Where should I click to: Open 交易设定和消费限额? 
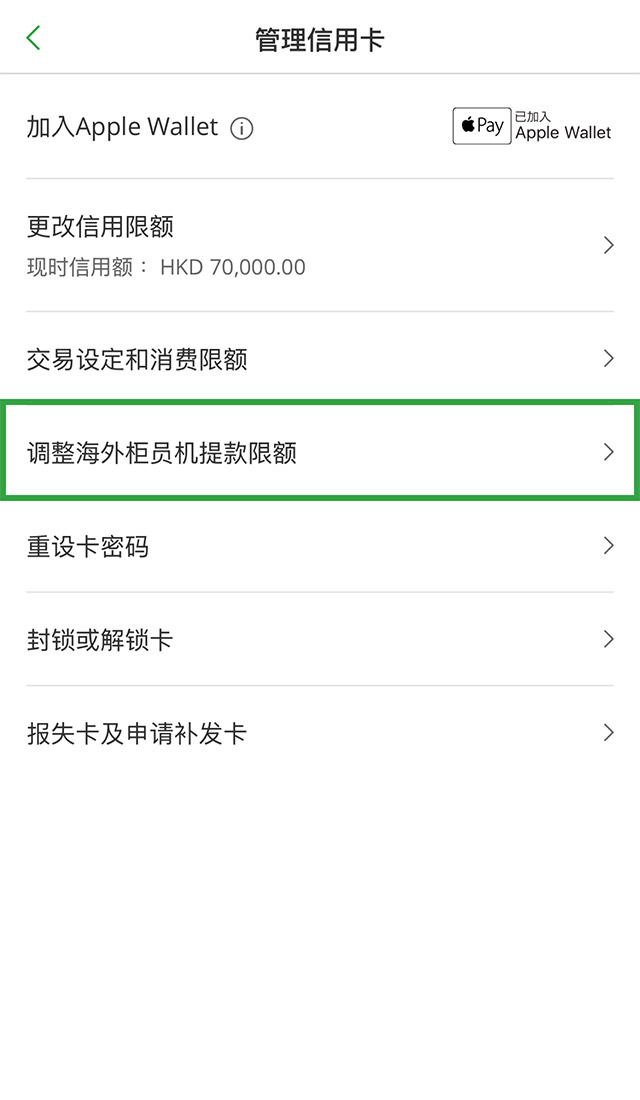(320, 359)
